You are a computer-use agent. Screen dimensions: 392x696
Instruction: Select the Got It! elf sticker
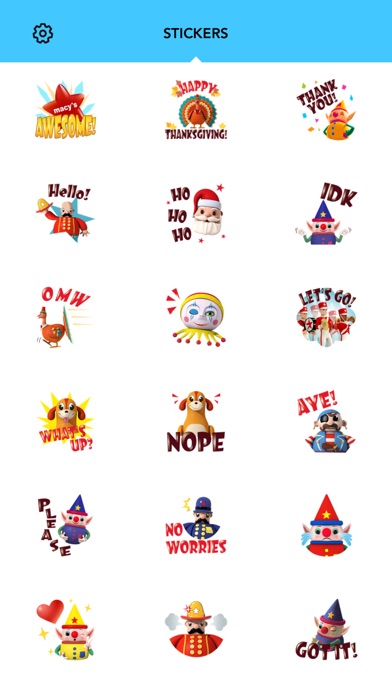click(326, 629)
